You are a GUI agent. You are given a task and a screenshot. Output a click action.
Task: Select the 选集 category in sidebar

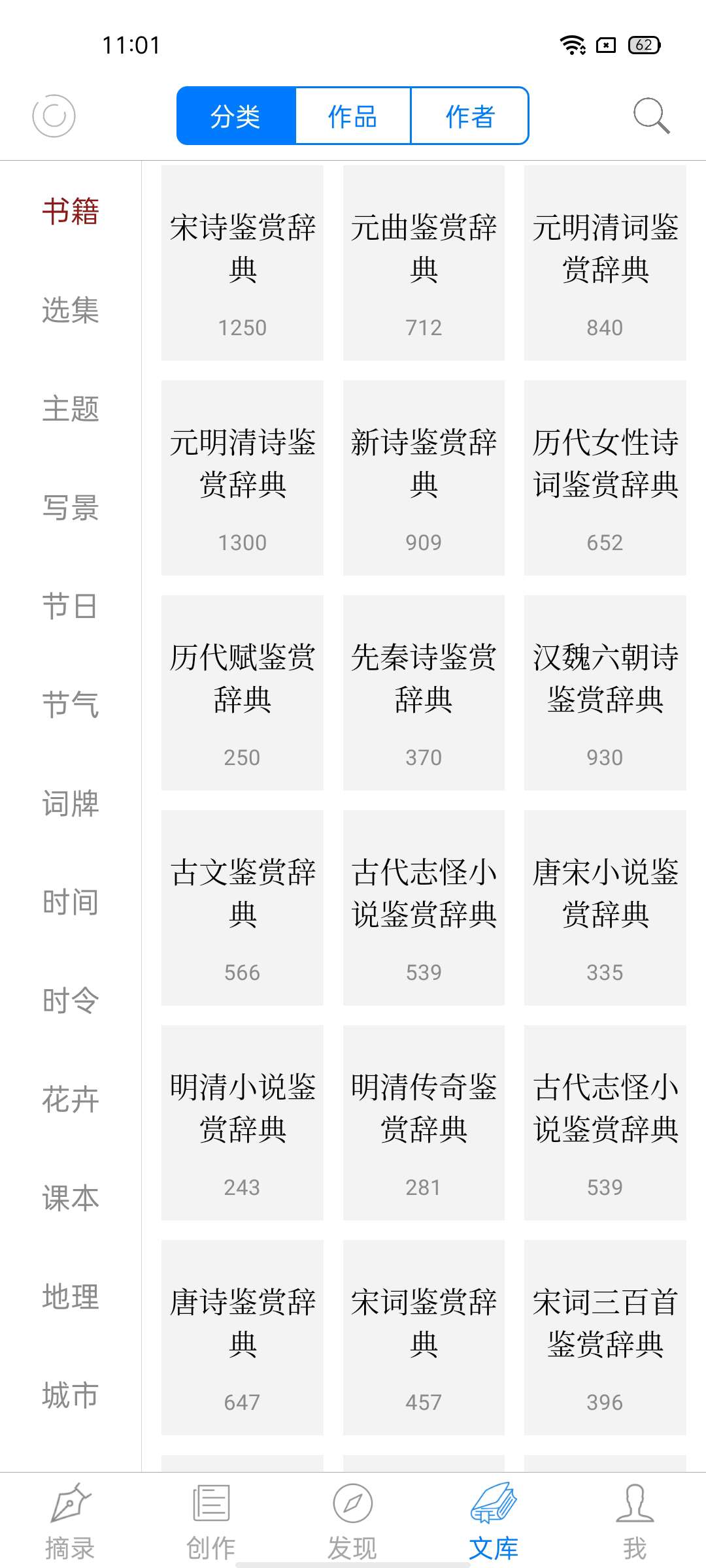[70, 310]
